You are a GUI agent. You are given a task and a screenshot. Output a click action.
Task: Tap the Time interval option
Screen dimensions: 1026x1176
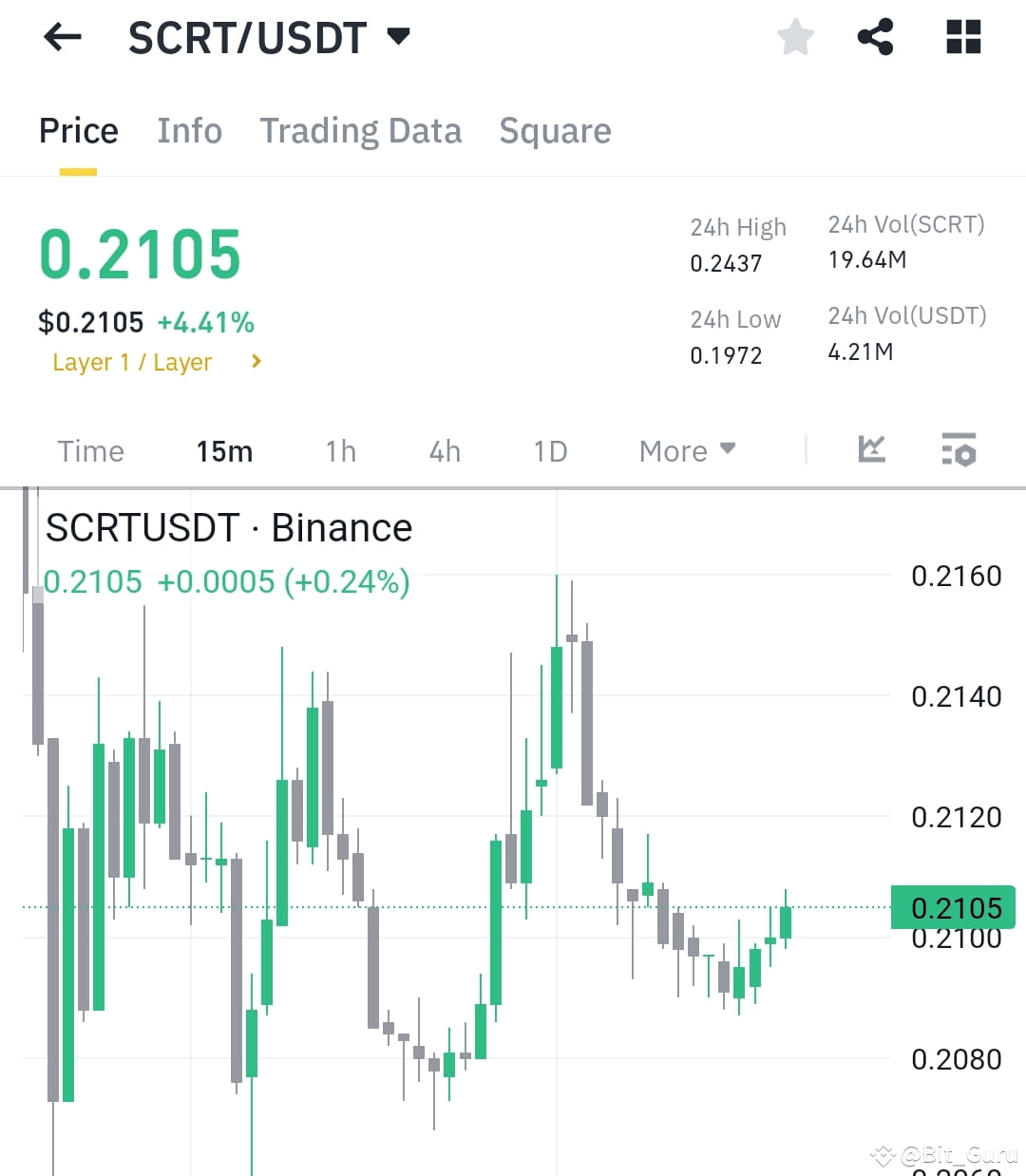(90, 451)
